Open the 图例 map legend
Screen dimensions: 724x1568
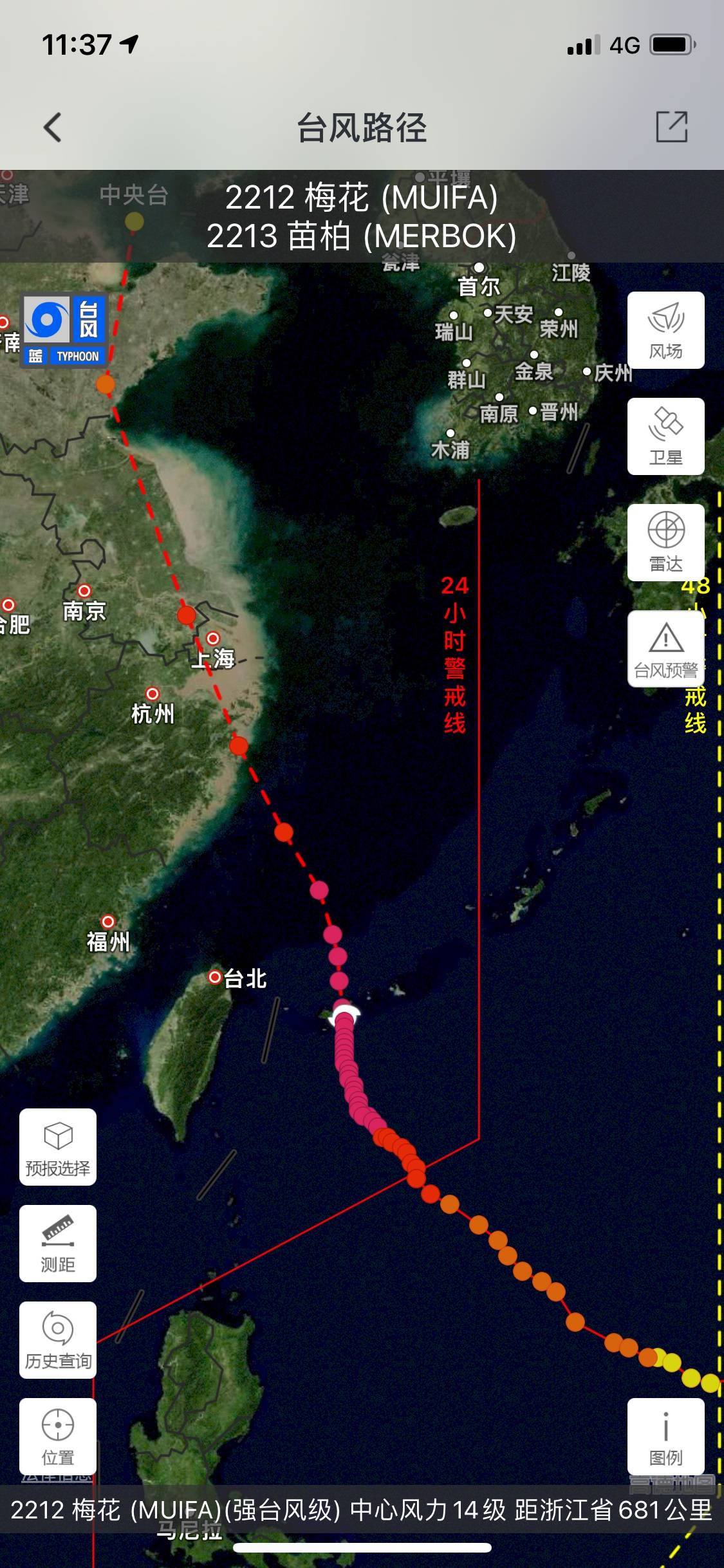(x=665, y=1437)
